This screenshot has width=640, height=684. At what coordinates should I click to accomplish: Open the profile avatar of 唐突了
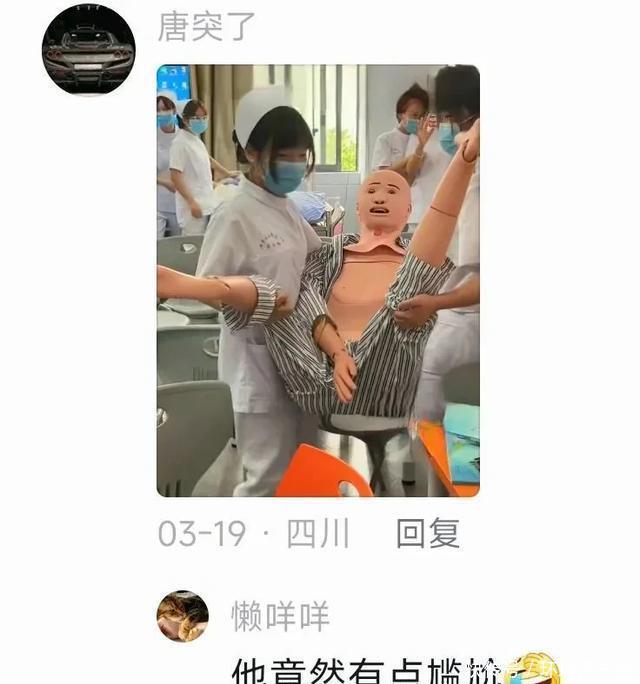tap(88, 50)
